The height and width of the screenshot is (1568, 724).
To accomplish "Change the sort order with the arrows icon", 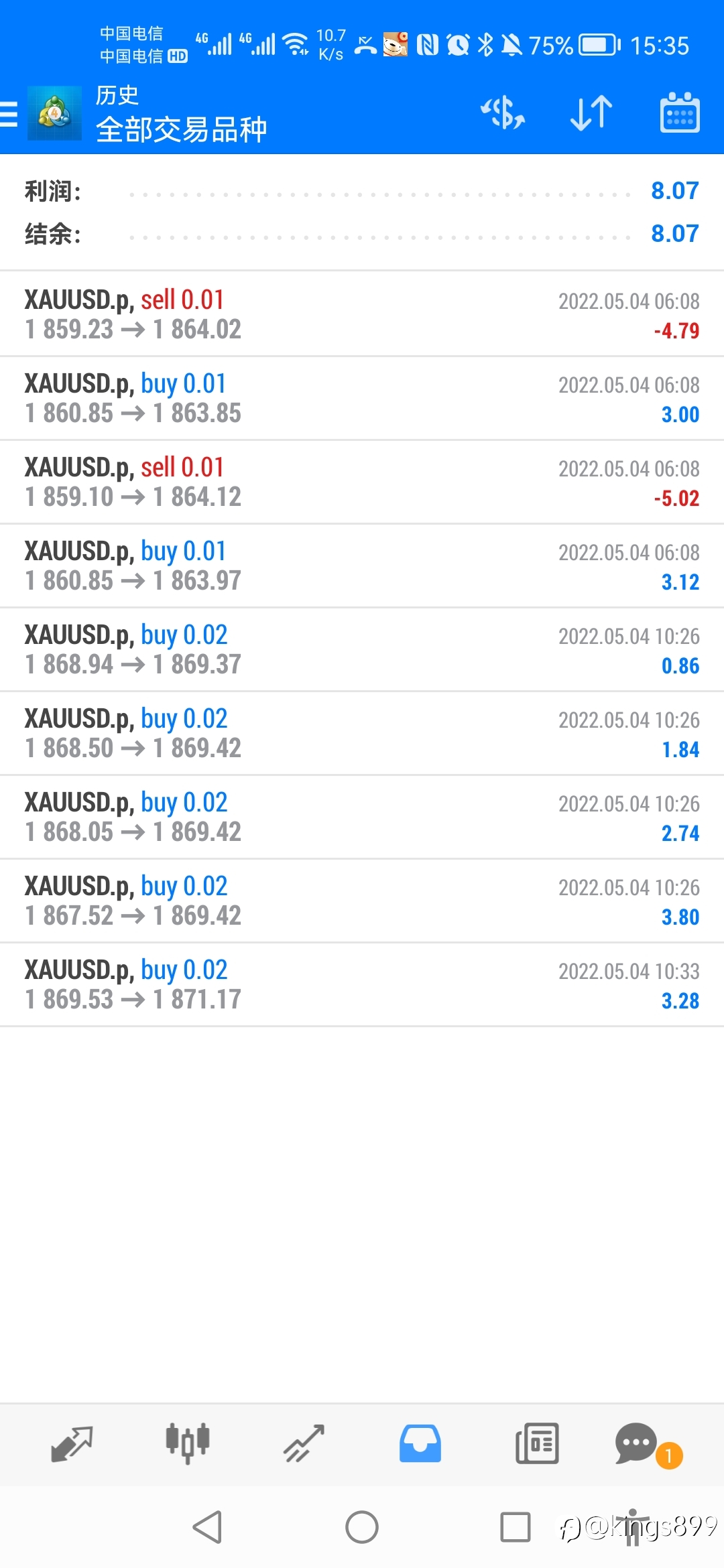I will [591, 113].
